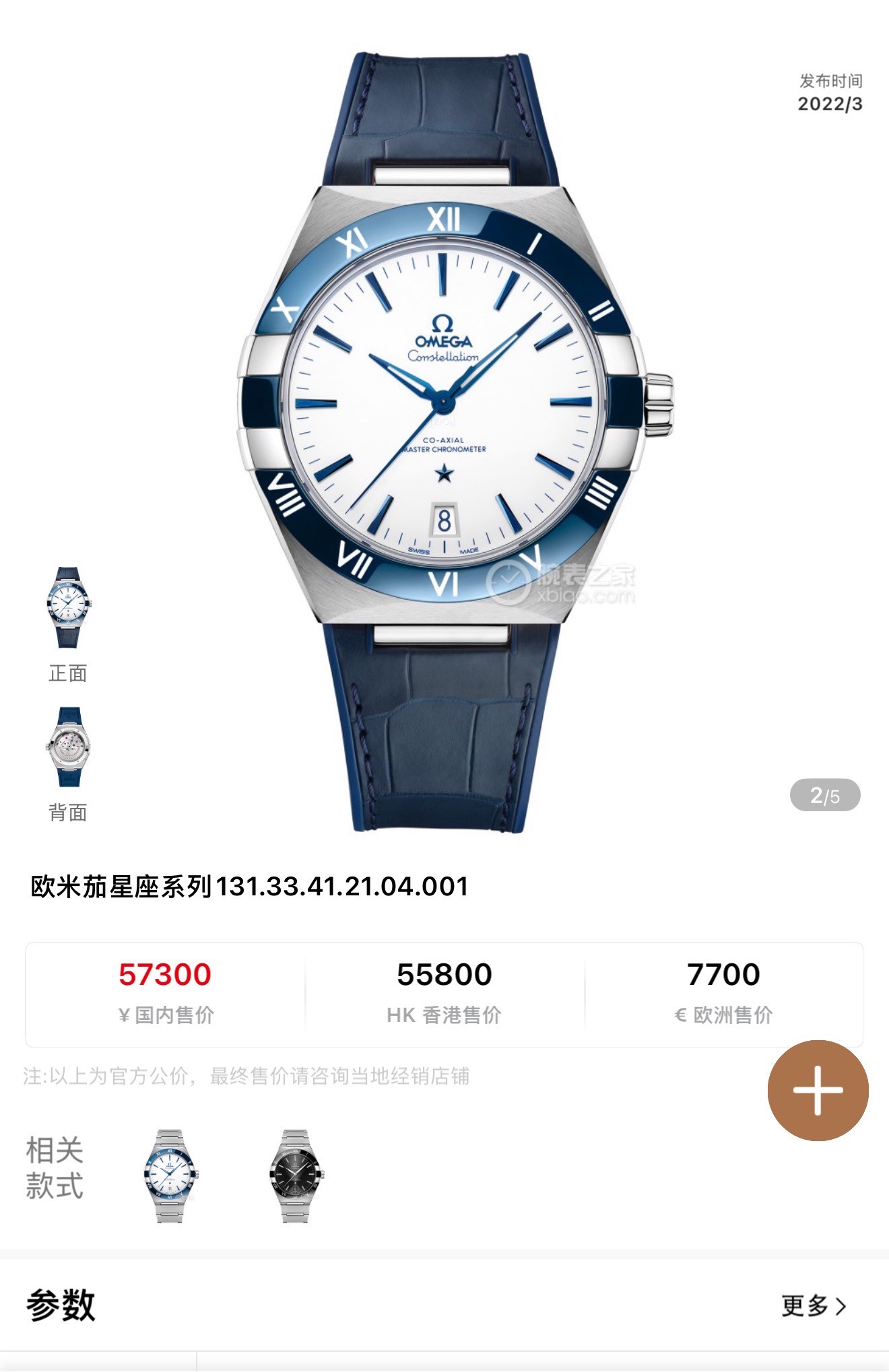
Task: Select the 背面 back view thumbnail
Action: [68, 747]
